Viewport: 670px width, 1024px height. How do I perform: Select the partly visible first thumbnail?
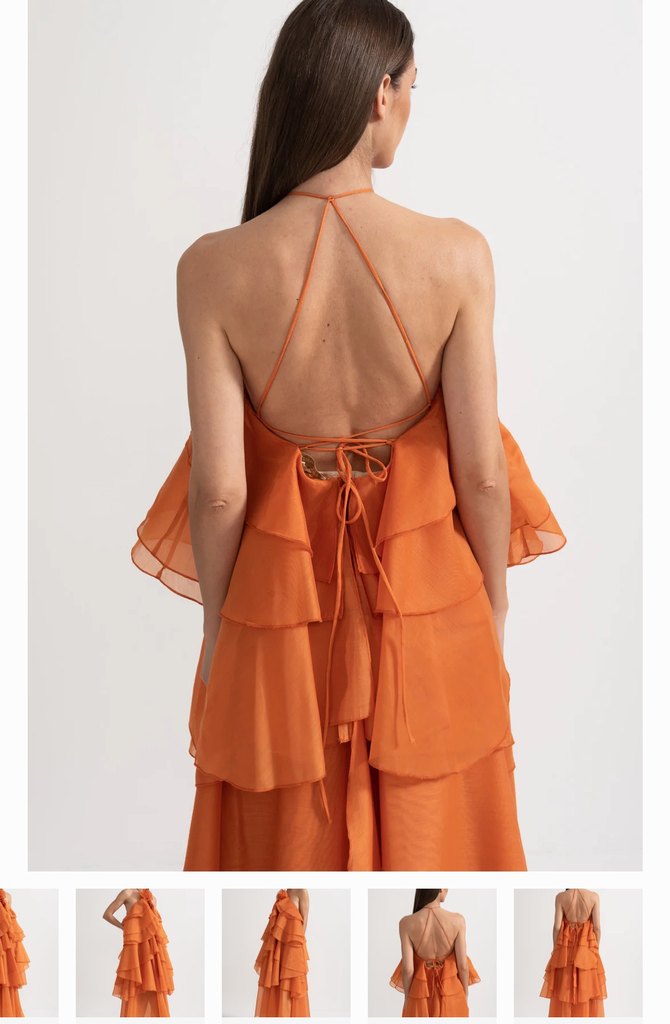(28, 952)
